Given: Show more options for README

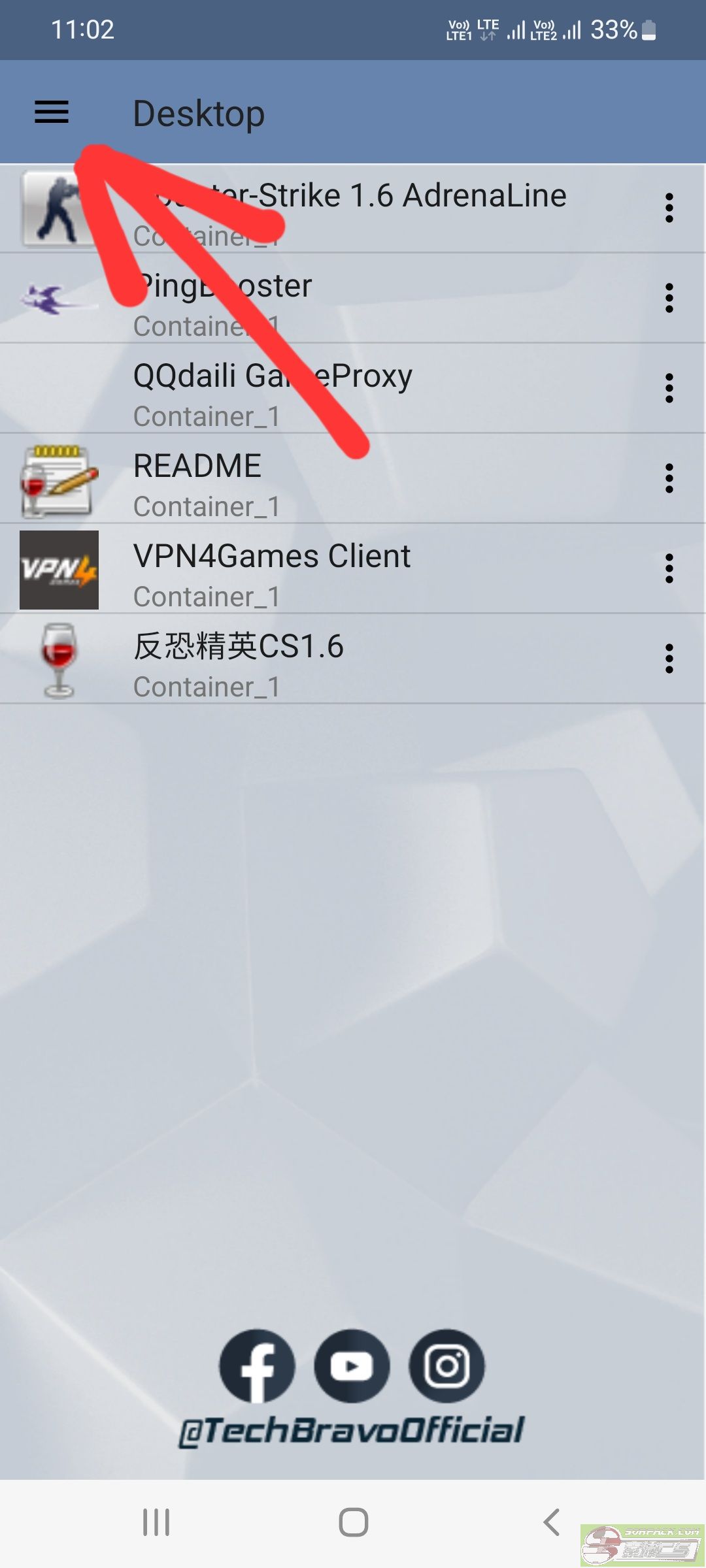Looking at the screenshot, I should pos(669,478).
